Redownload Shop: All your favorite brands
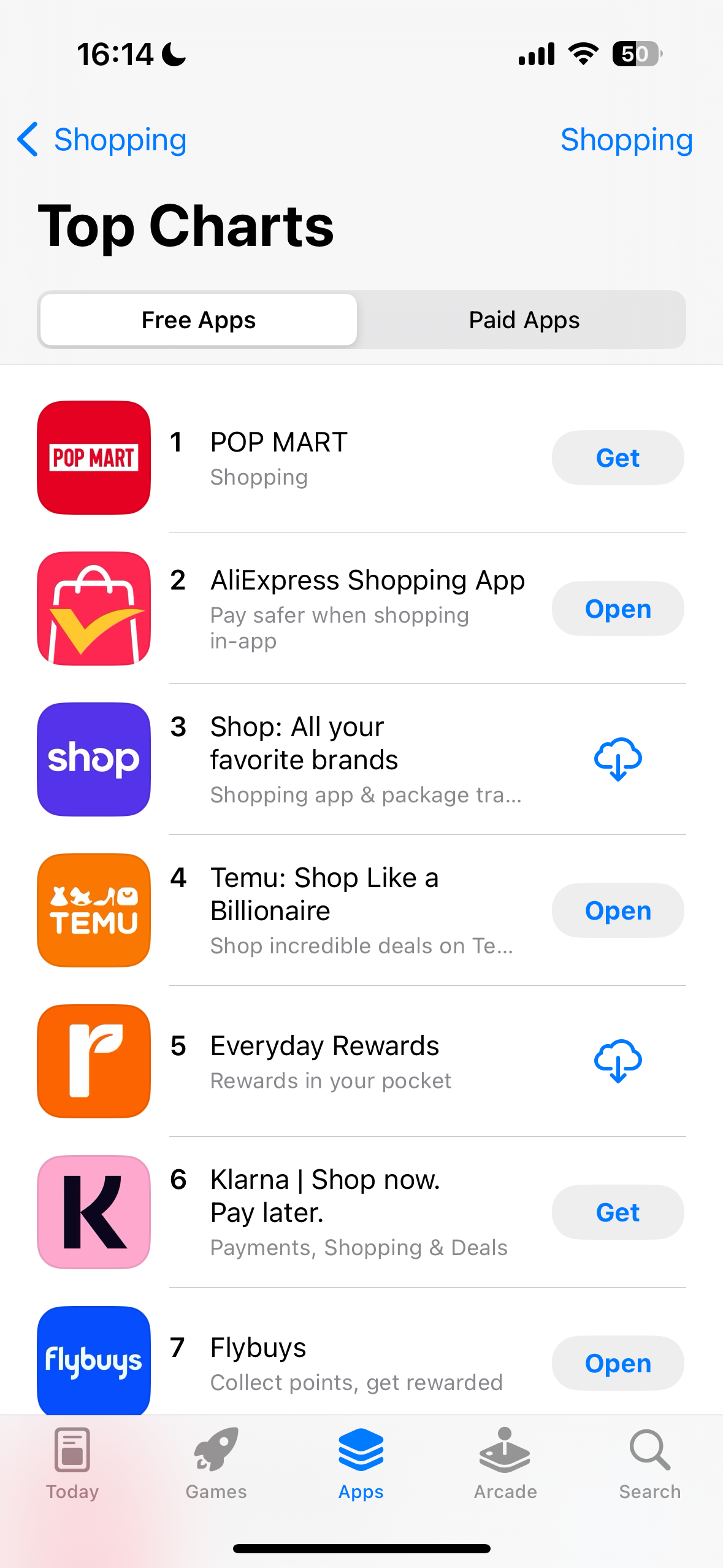 pos(617,759)
